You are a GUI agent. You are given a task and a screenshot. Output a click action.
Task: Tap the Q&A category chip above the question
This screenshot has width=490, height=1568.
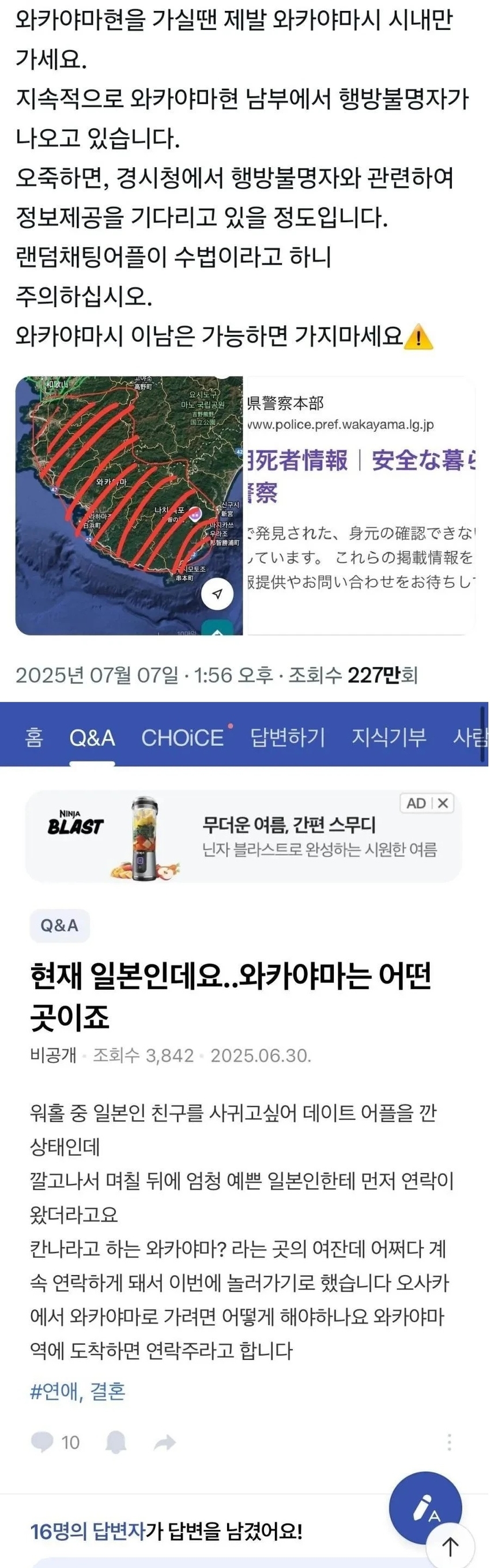tap(59, 925)
